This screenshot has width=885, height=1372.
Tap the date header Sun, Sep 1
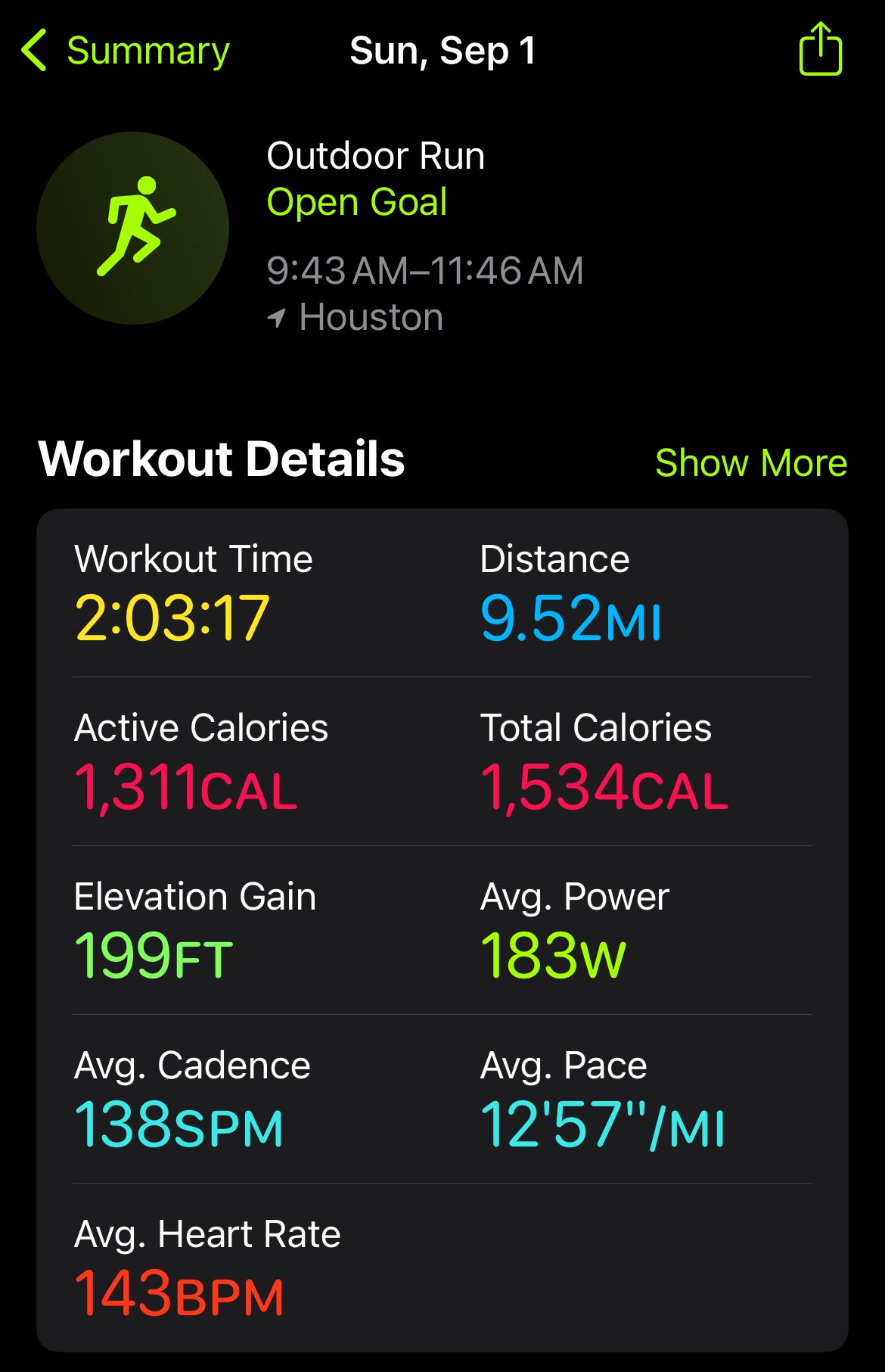(x=442, y=51)
